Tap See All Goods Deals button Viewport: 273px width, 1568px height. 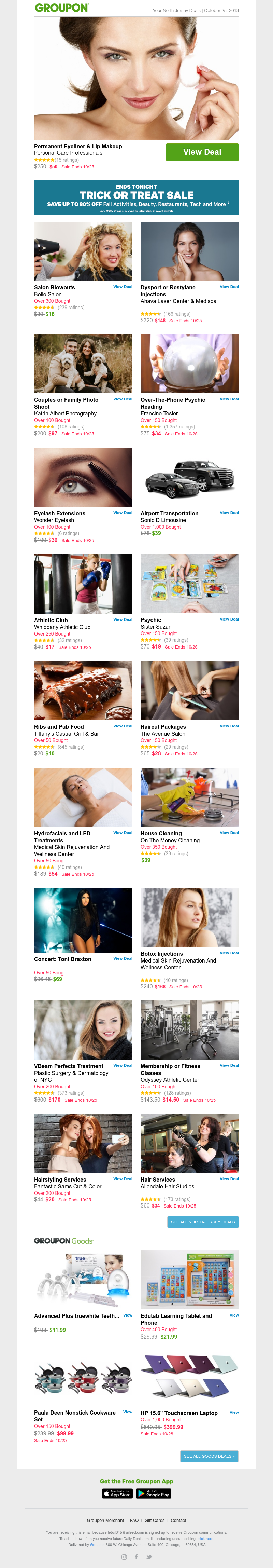[209, 1456]
